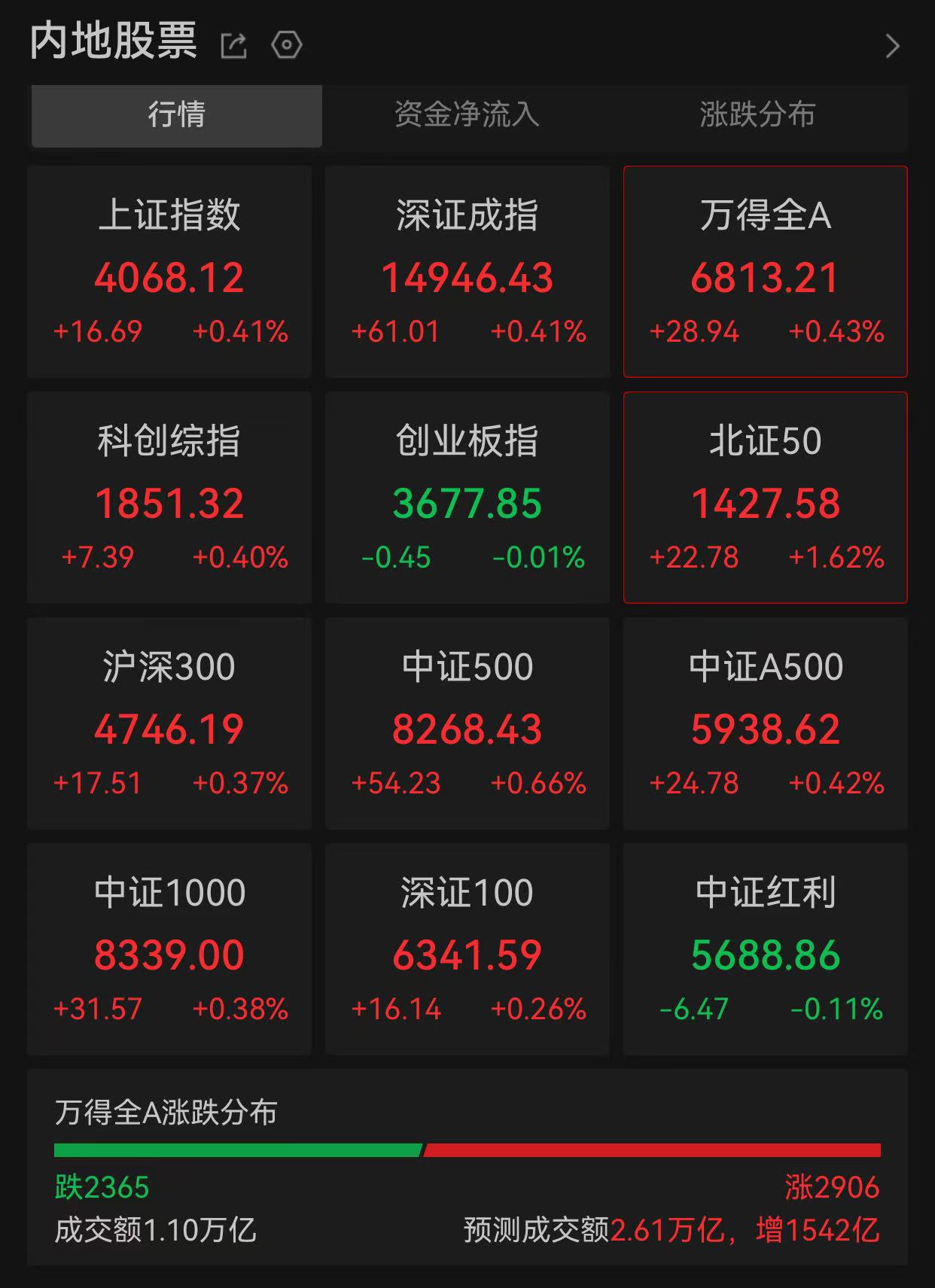Open the 科创综指 index card
Viewport: 935px width, 1288px height.
coord(169,498)
